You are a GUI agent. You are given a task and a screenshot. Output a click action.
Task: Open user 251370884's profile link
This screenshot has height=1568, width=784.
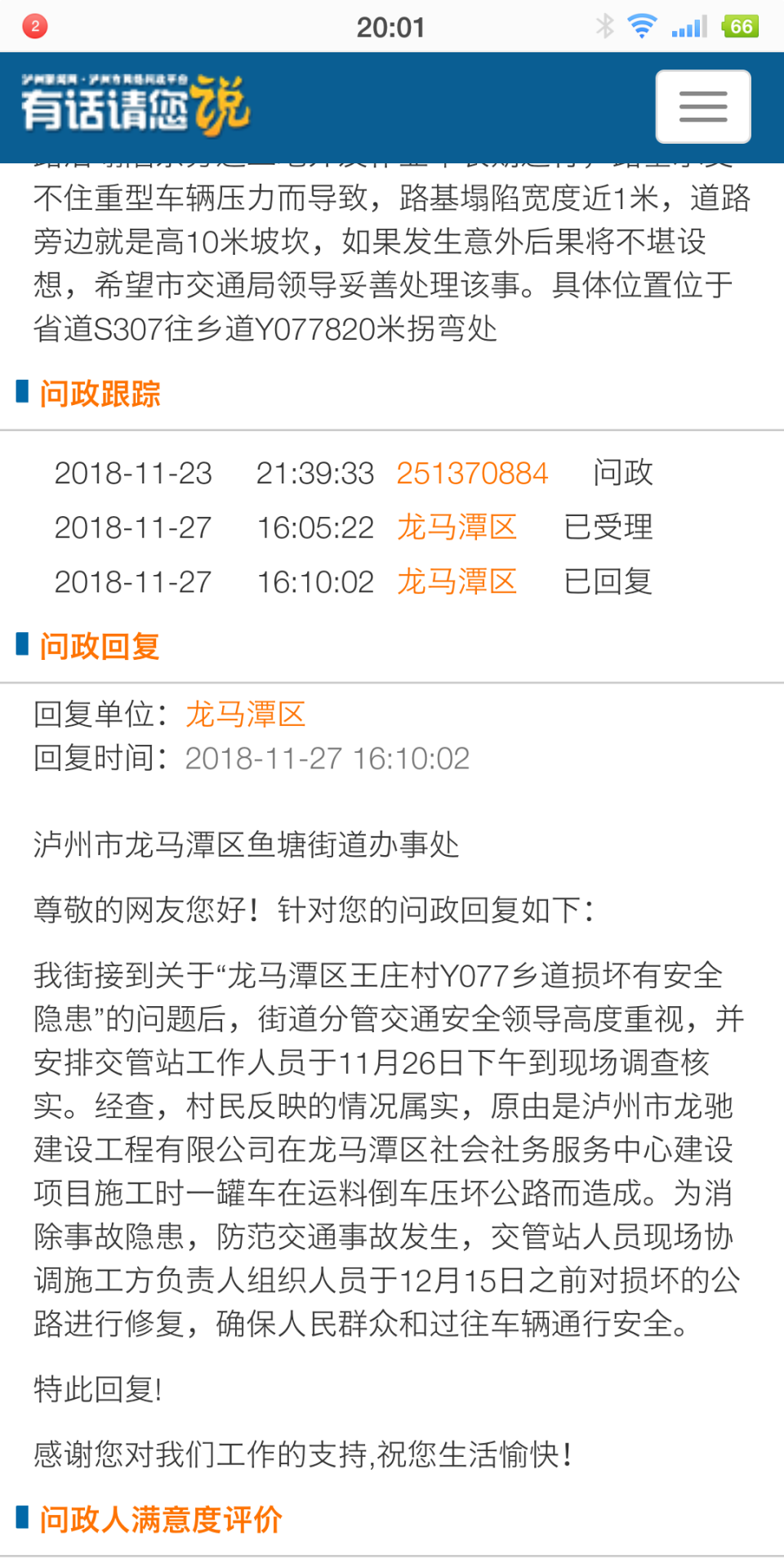(x=472, y=473)
